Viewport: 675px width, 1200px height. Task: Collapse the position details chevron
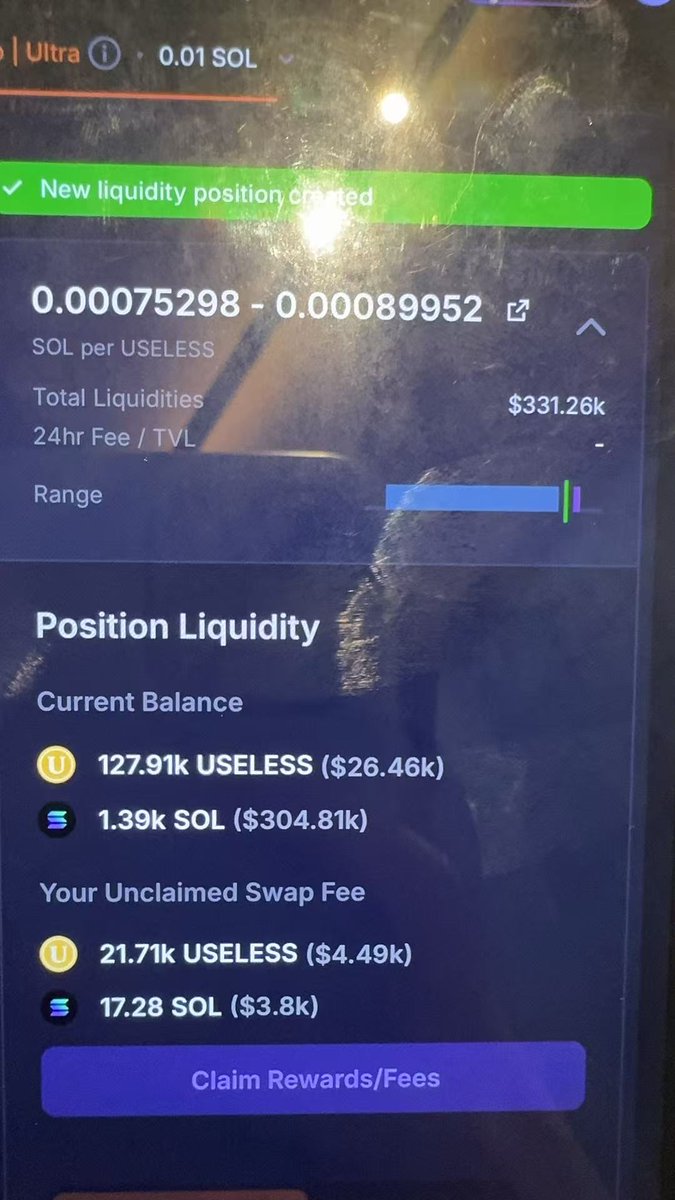(591, 327)
